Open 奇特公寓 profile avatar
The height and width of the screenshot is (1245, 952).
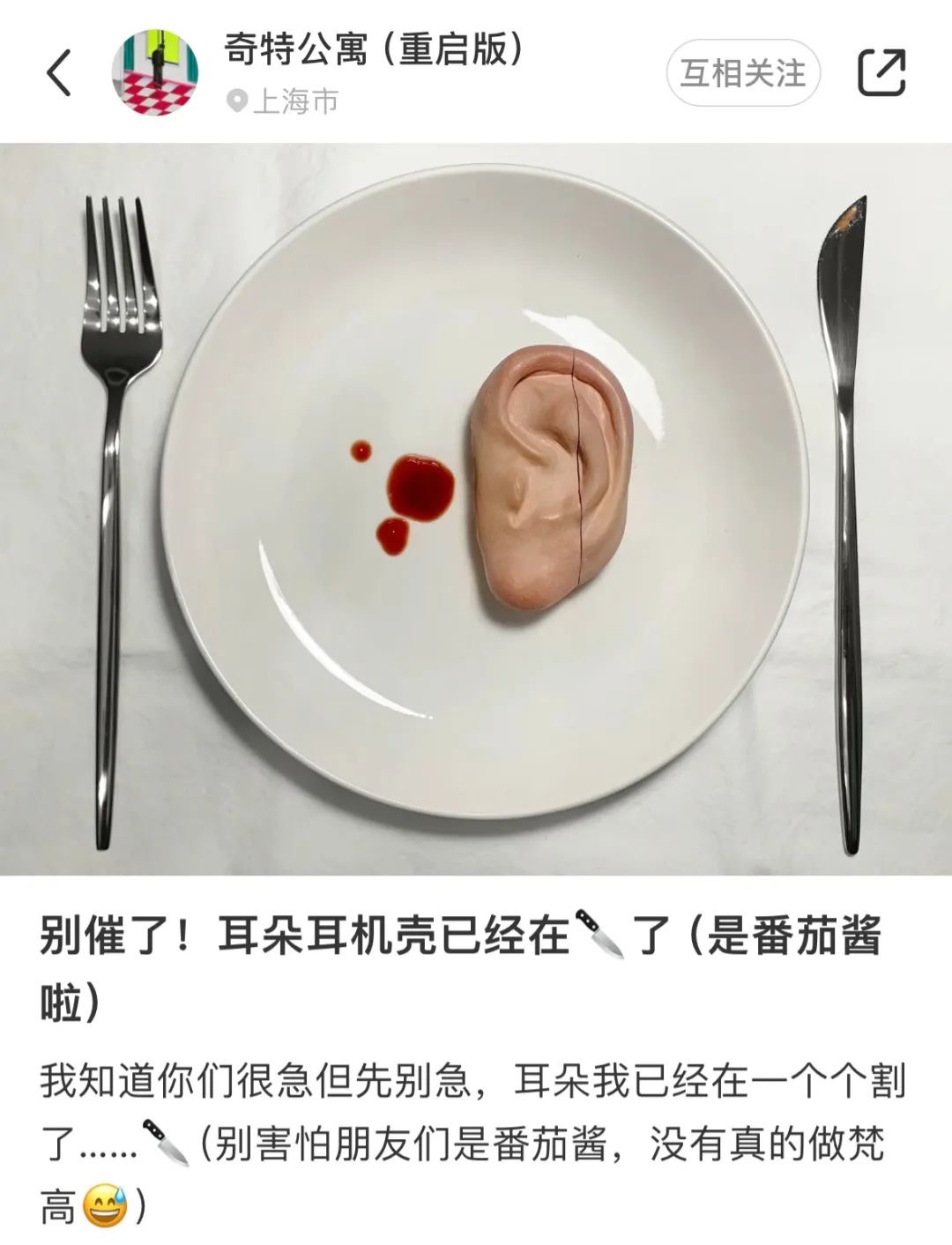(154, 73)
